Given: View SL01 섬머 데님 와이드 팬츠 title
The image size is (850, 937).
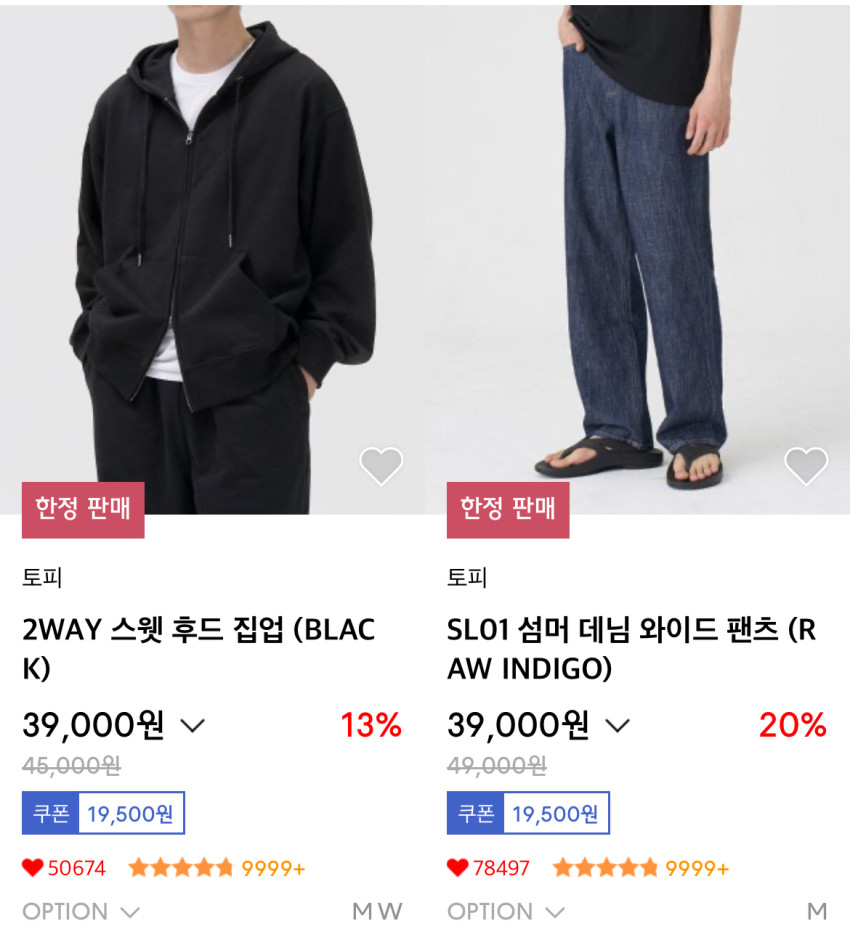Looking at the screenshot, I should click(x=630, y=648).
